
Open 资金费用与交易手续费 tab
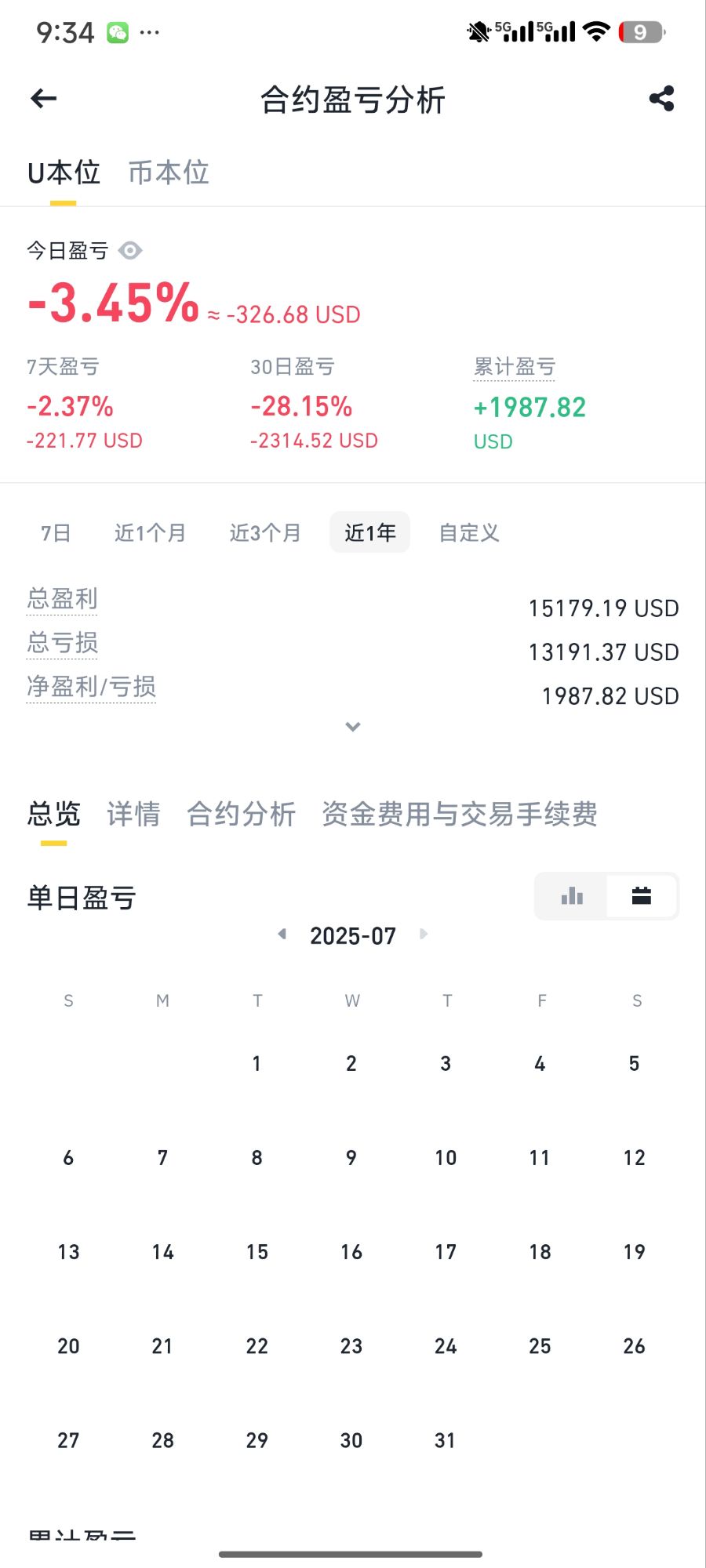click(460, 814)
